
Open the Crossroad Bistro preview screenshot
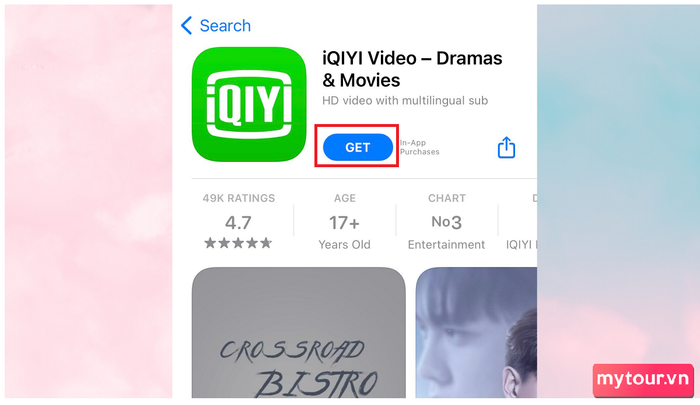click(x=298, y=335)
